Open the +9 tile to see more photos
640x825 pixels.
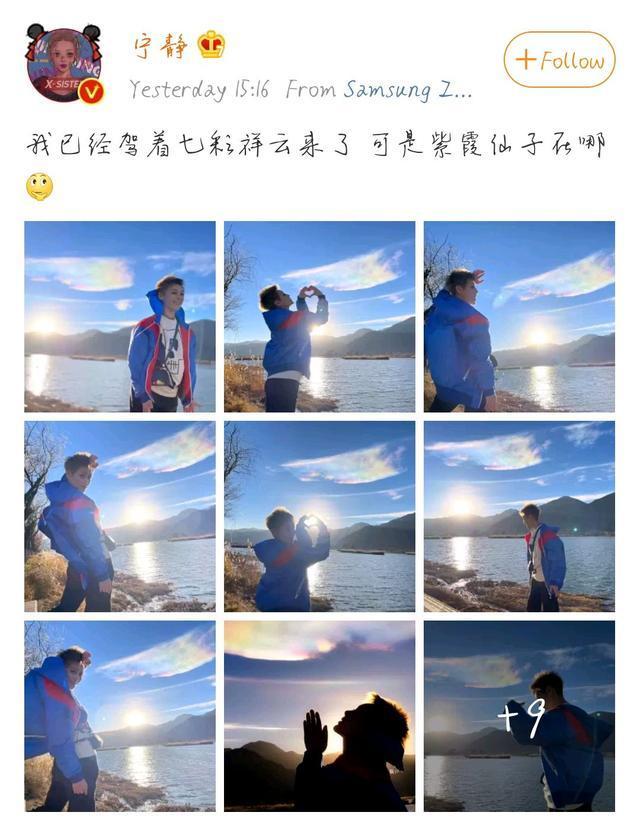[519, 716]
